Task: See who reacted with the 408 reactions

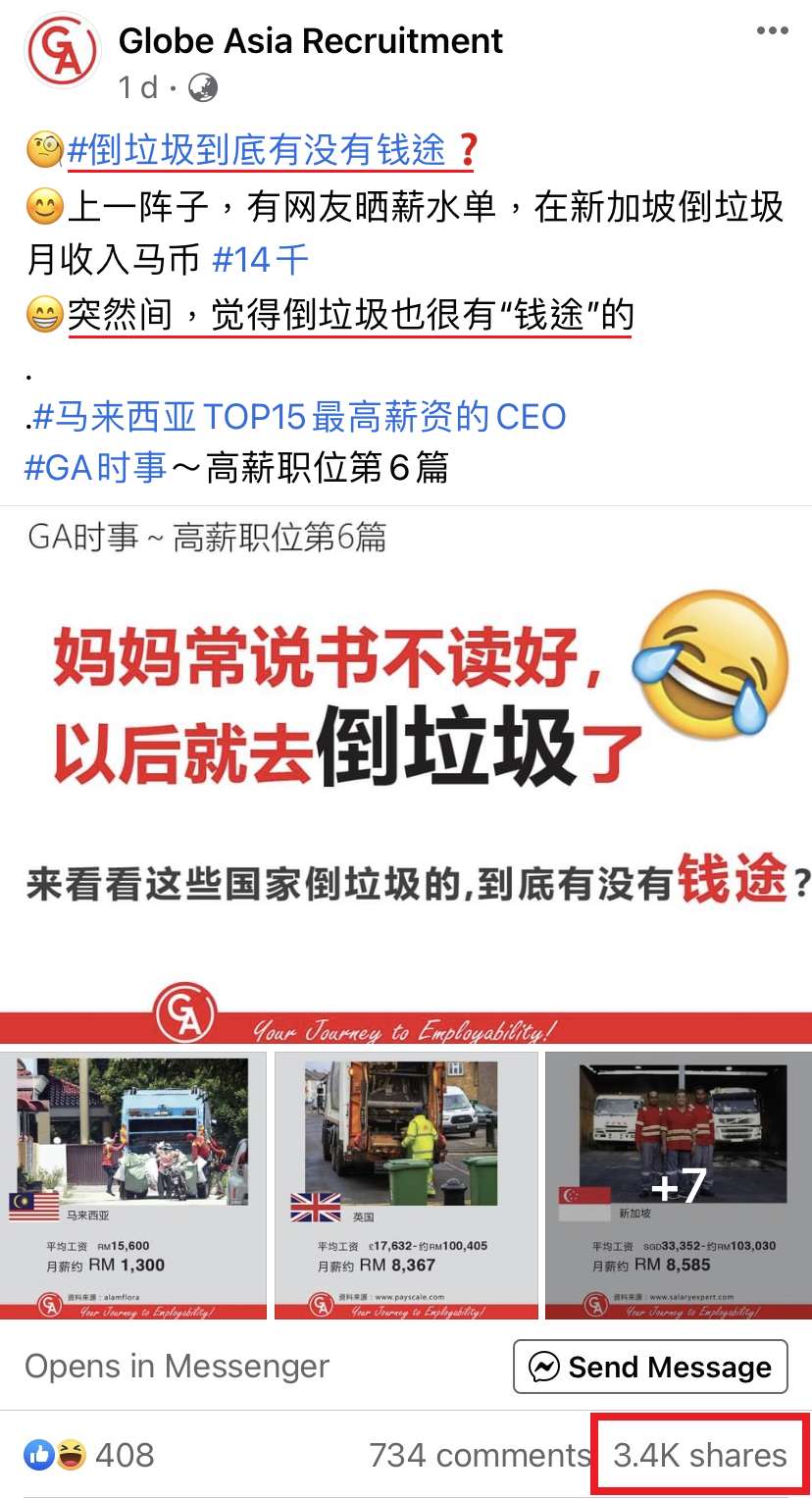Action: coord(90,1455)
